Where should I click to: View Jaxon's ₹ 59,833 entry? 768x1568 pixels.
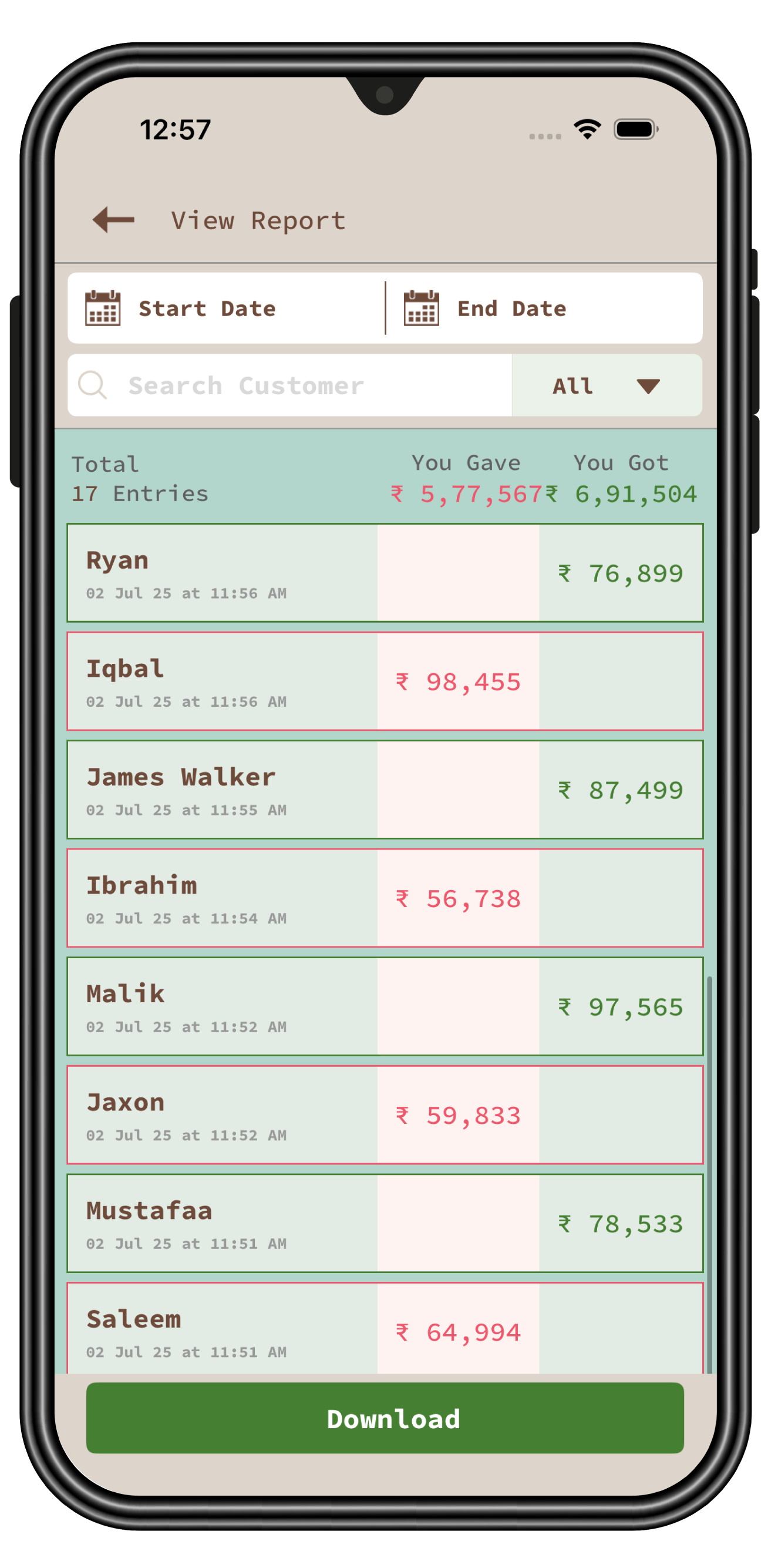(x=385, y=1114)
